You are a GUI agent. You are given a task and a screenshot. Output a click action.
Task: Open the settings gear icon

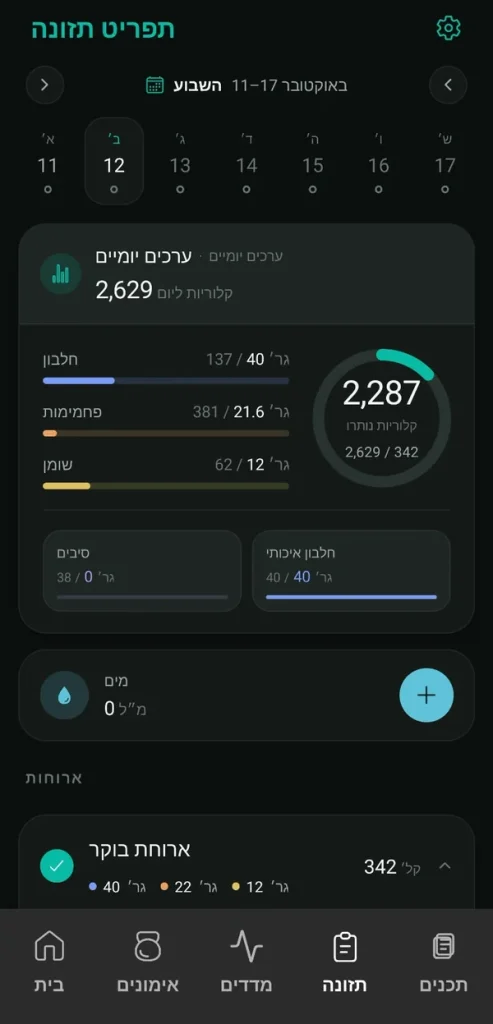pyautogui.click(x=448, y=29)
